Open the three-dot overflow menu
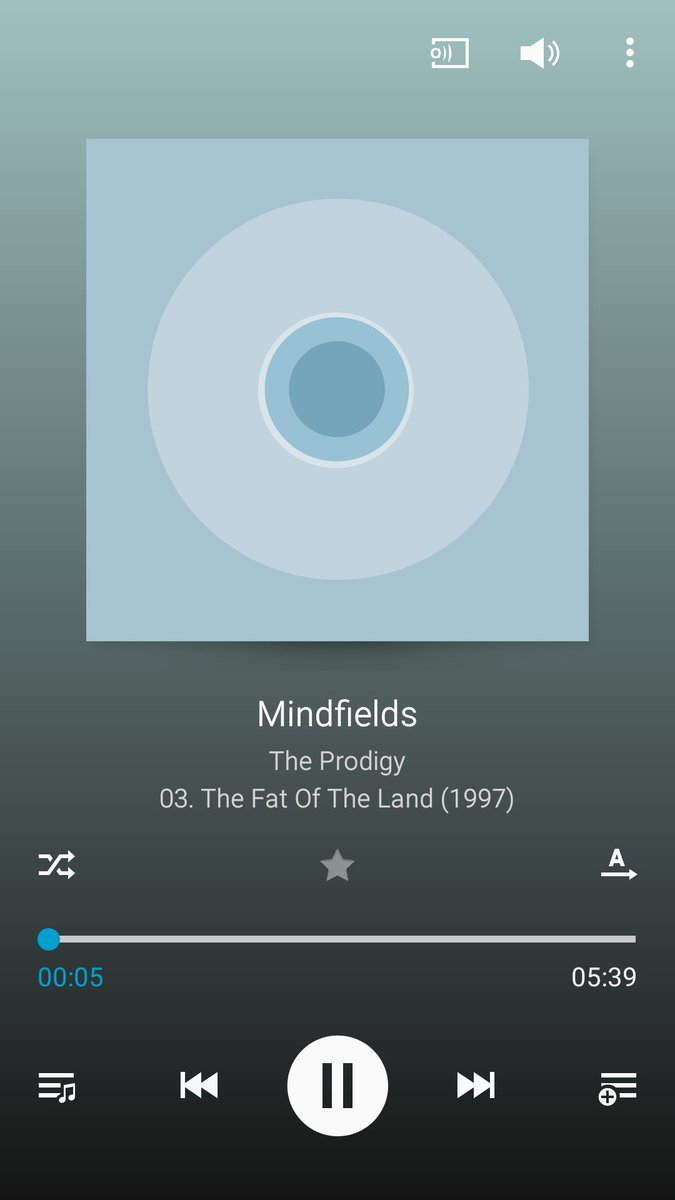Viewport: 675px width, 1200px height. [x=629, y=53]
